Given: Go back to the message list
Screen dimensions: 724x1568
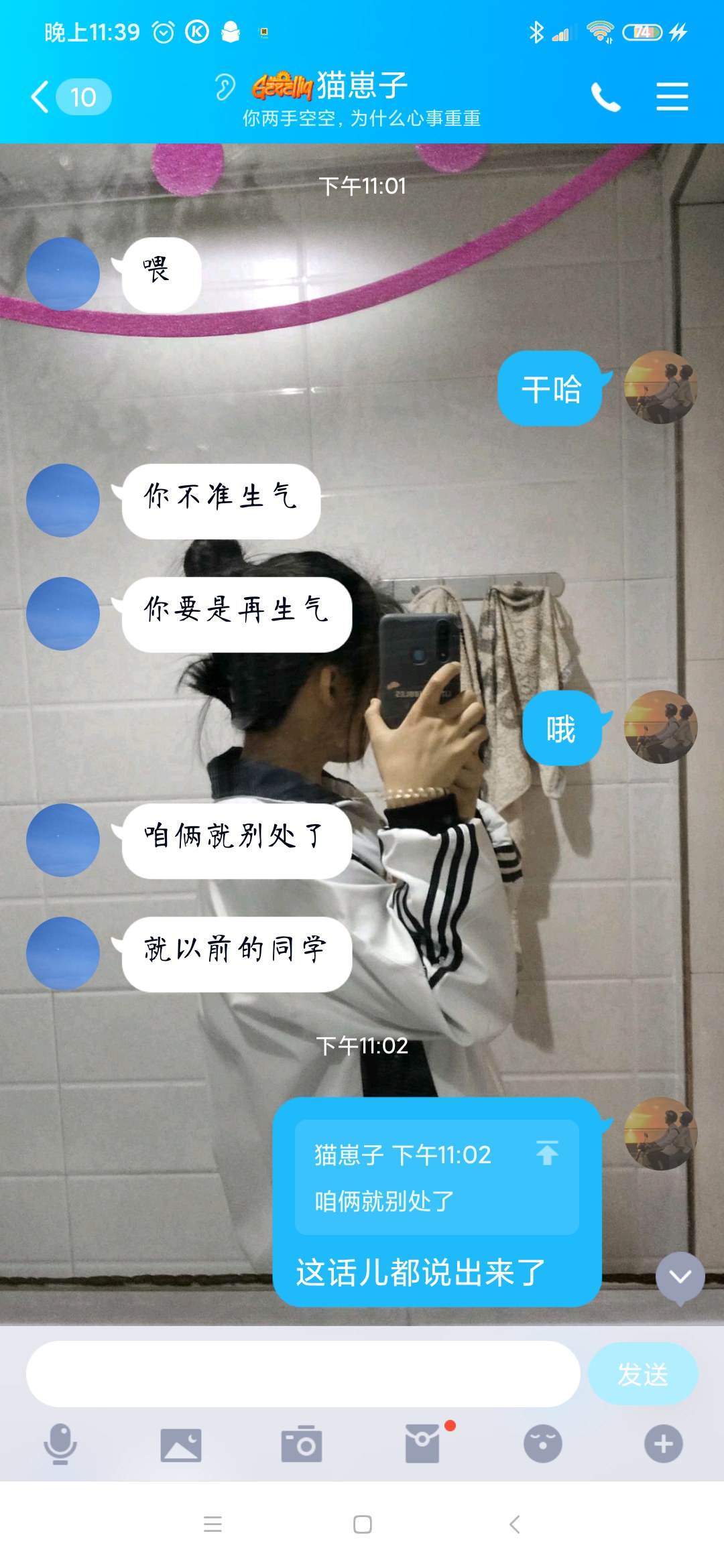Looking at the screenshot, I should click(70, 97).
